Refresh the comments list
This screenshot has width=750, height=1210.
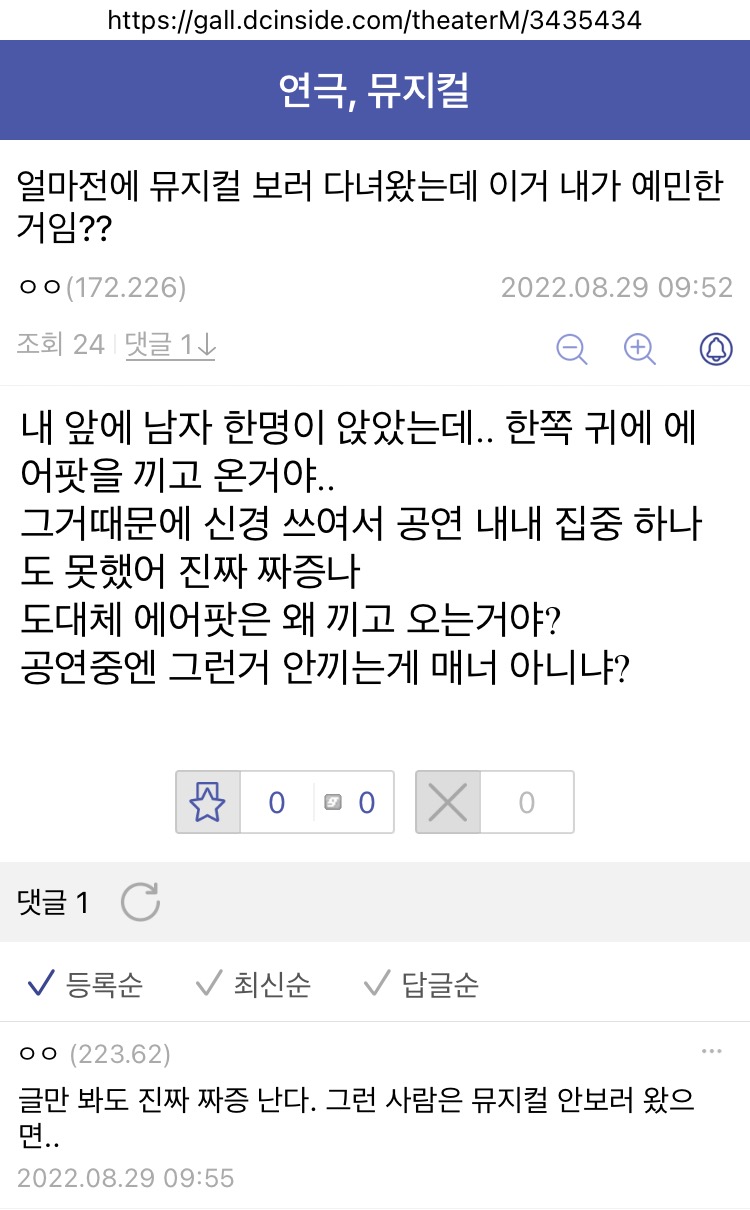pyautogui.click(x=140, y=902)
